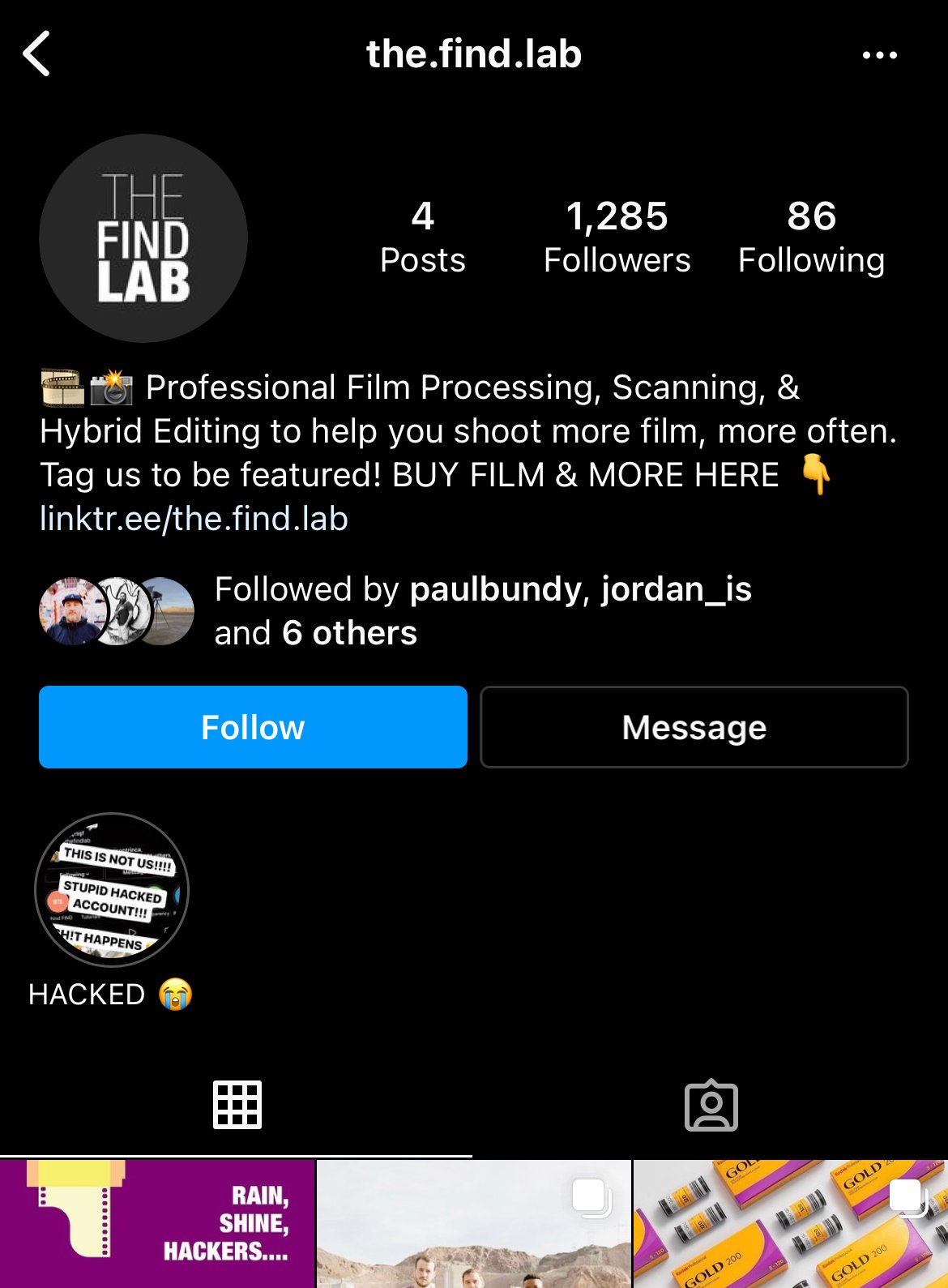Switch to the tagged photos tab
Image resolution: width=948 pixels, height=1288 pixels.
point(711,1105)
